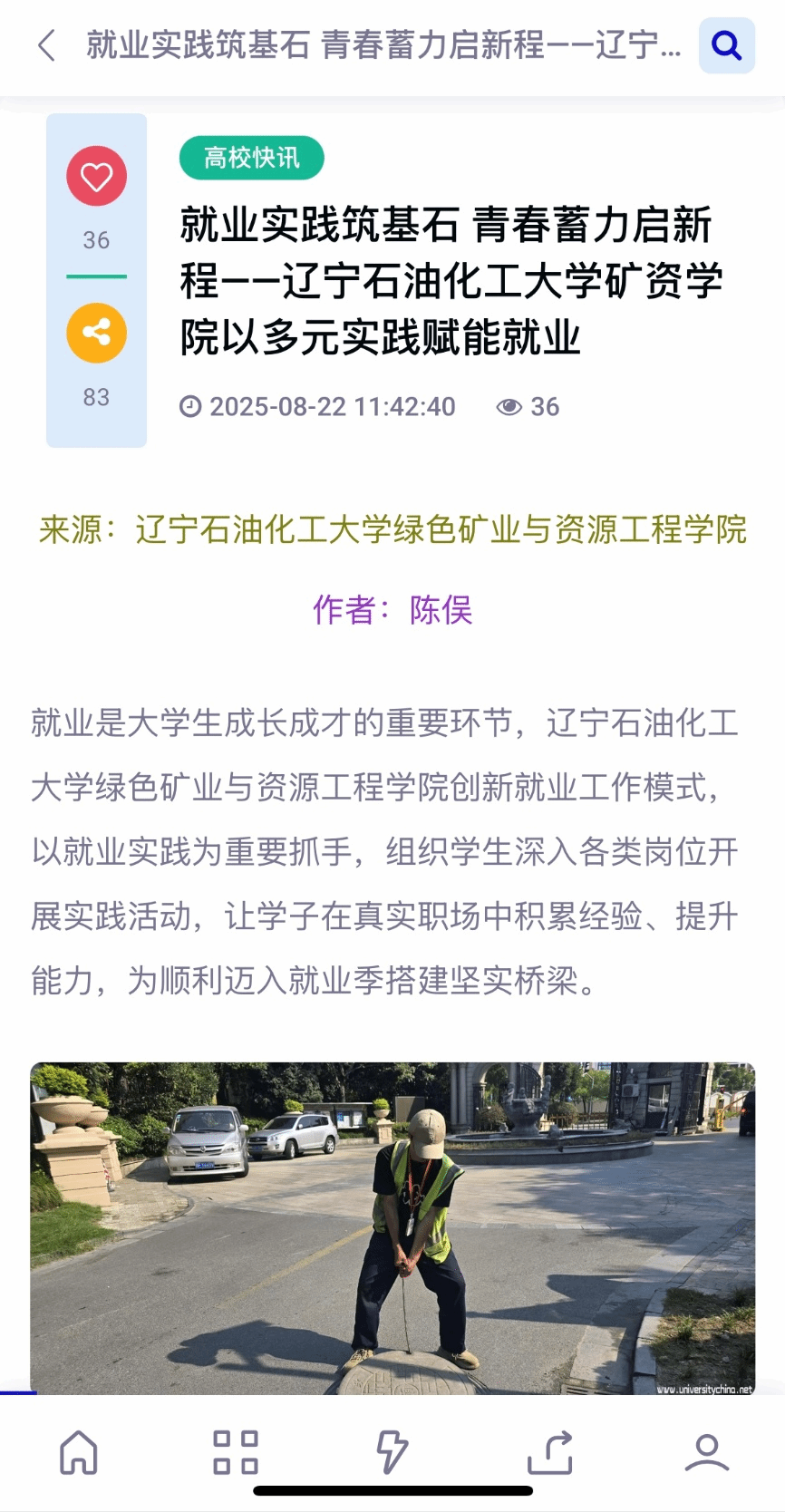Open the article photo of the worker
Image resolution: width=785 pixels, height=1512 pixels.
pyautogui.click(x=392, y=1227)
